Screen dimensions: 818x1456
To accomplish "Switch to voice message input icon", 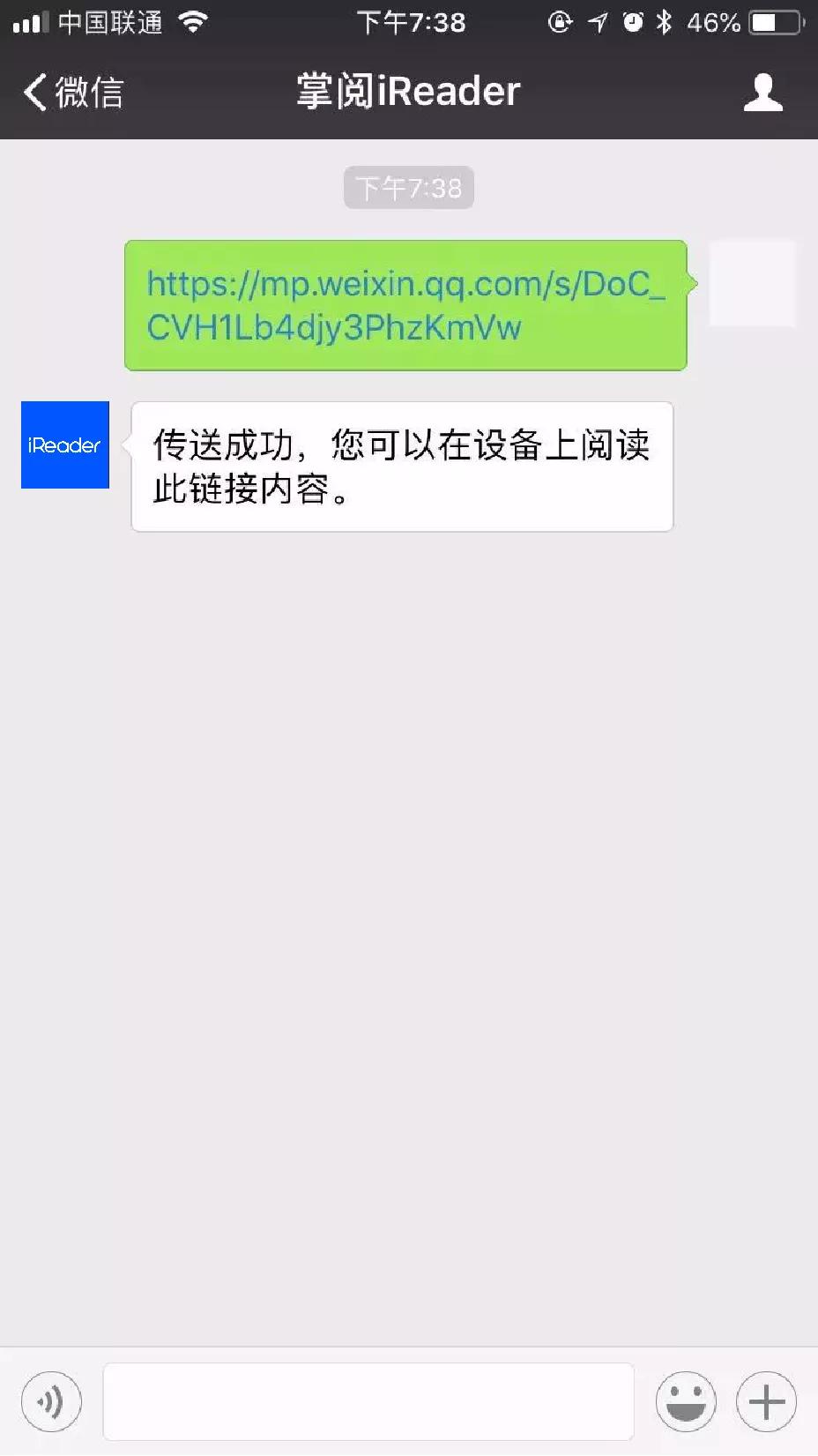I will point(51,1401).
